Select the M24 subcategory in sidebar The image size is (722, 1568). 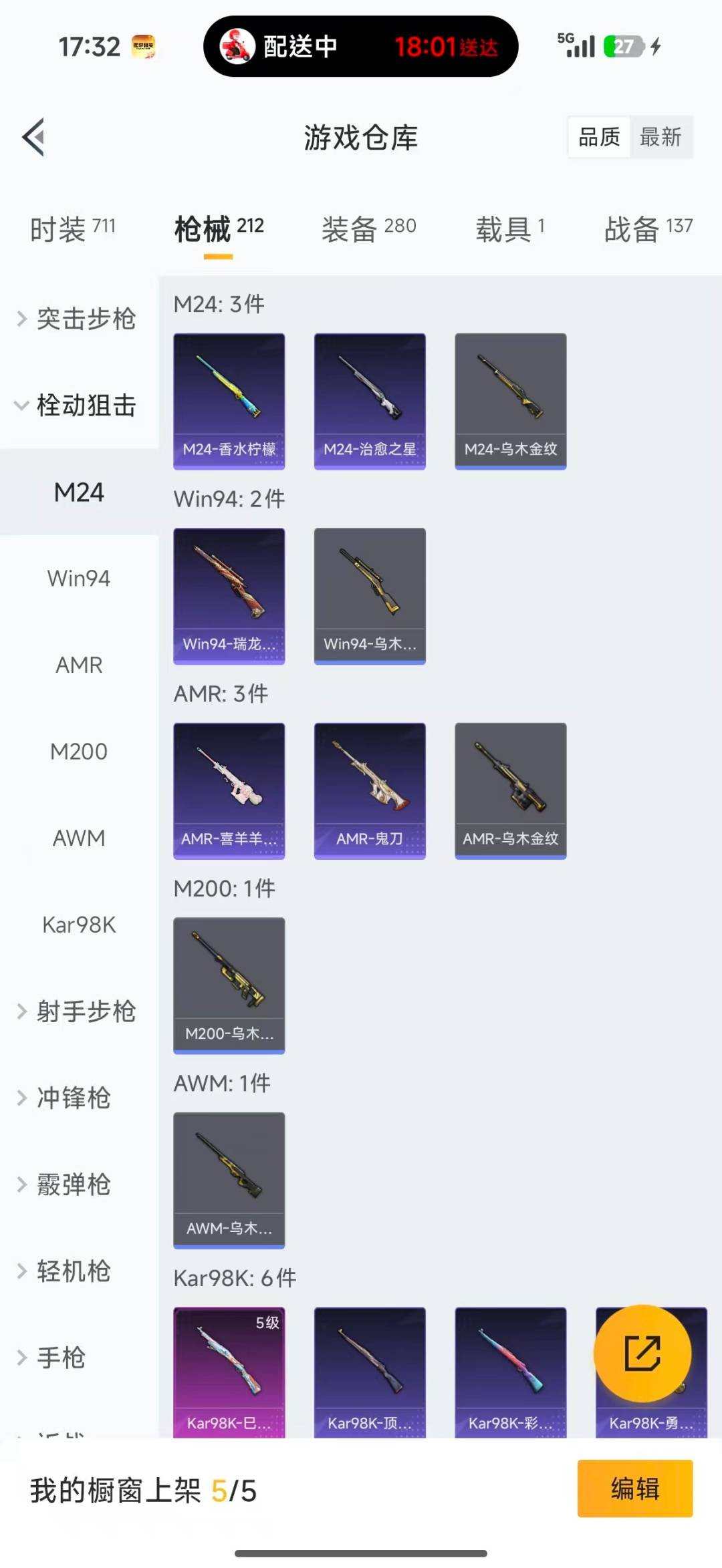coord(79,492)
